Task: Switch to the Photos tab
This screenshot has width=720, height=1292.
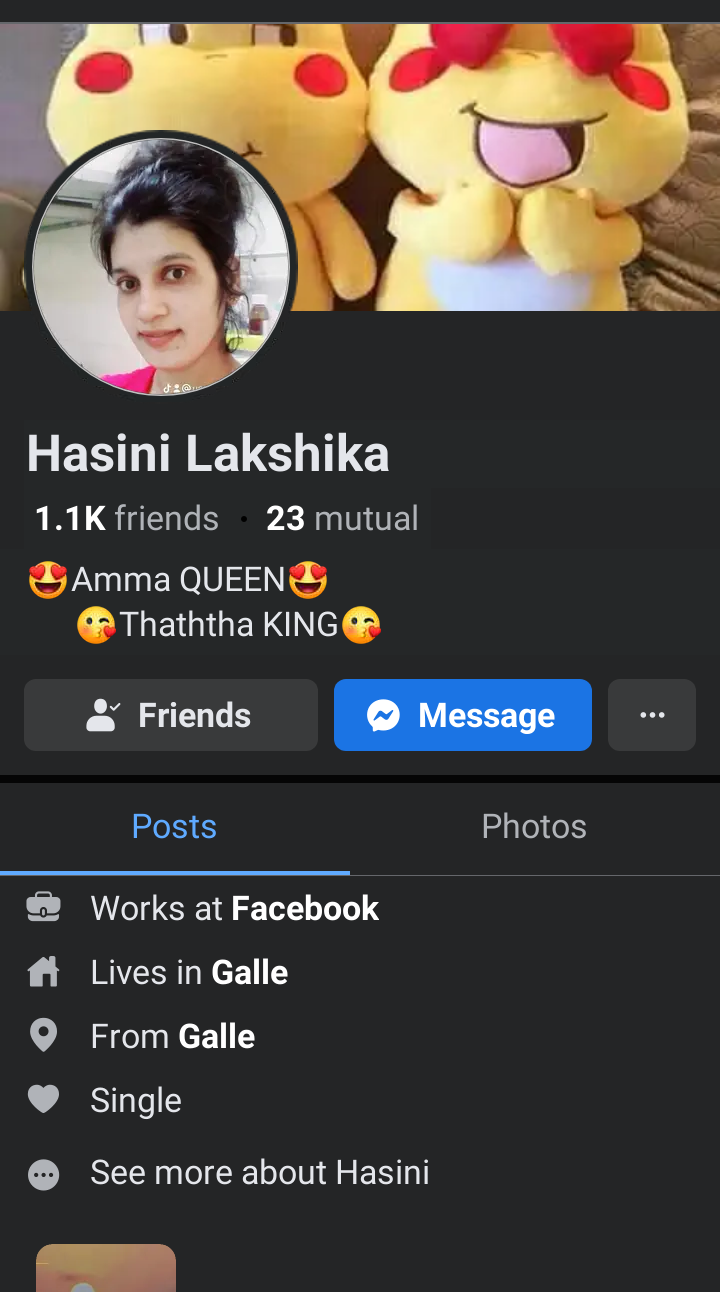Action: [534, 826]
